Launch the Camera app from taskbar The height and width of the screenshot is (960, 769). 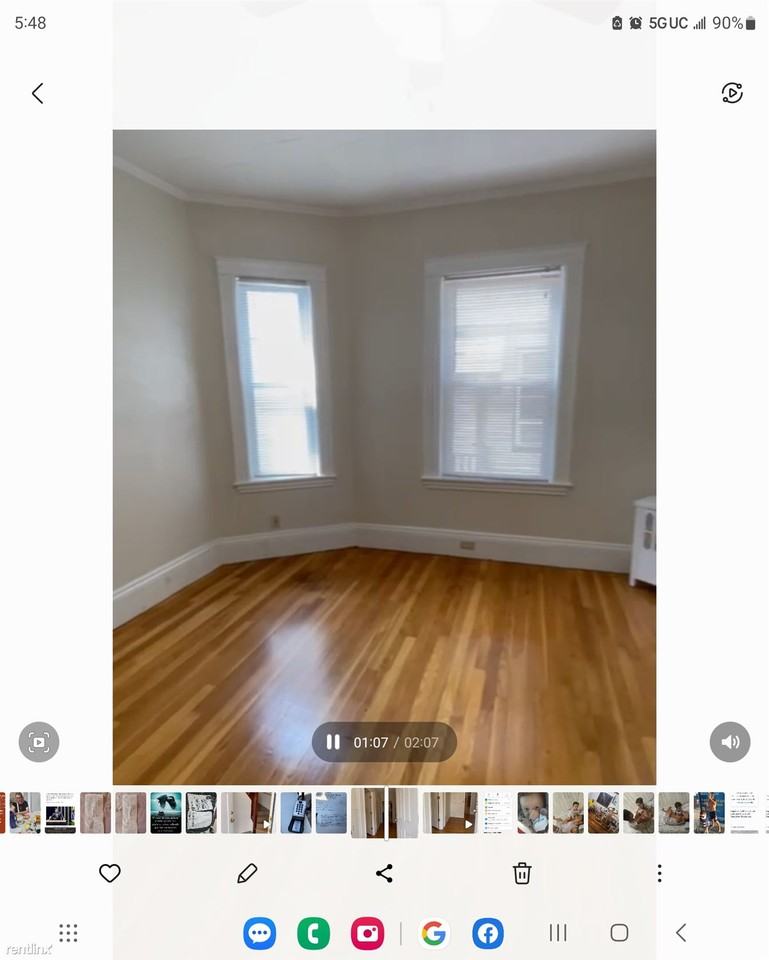coord(368,933)
